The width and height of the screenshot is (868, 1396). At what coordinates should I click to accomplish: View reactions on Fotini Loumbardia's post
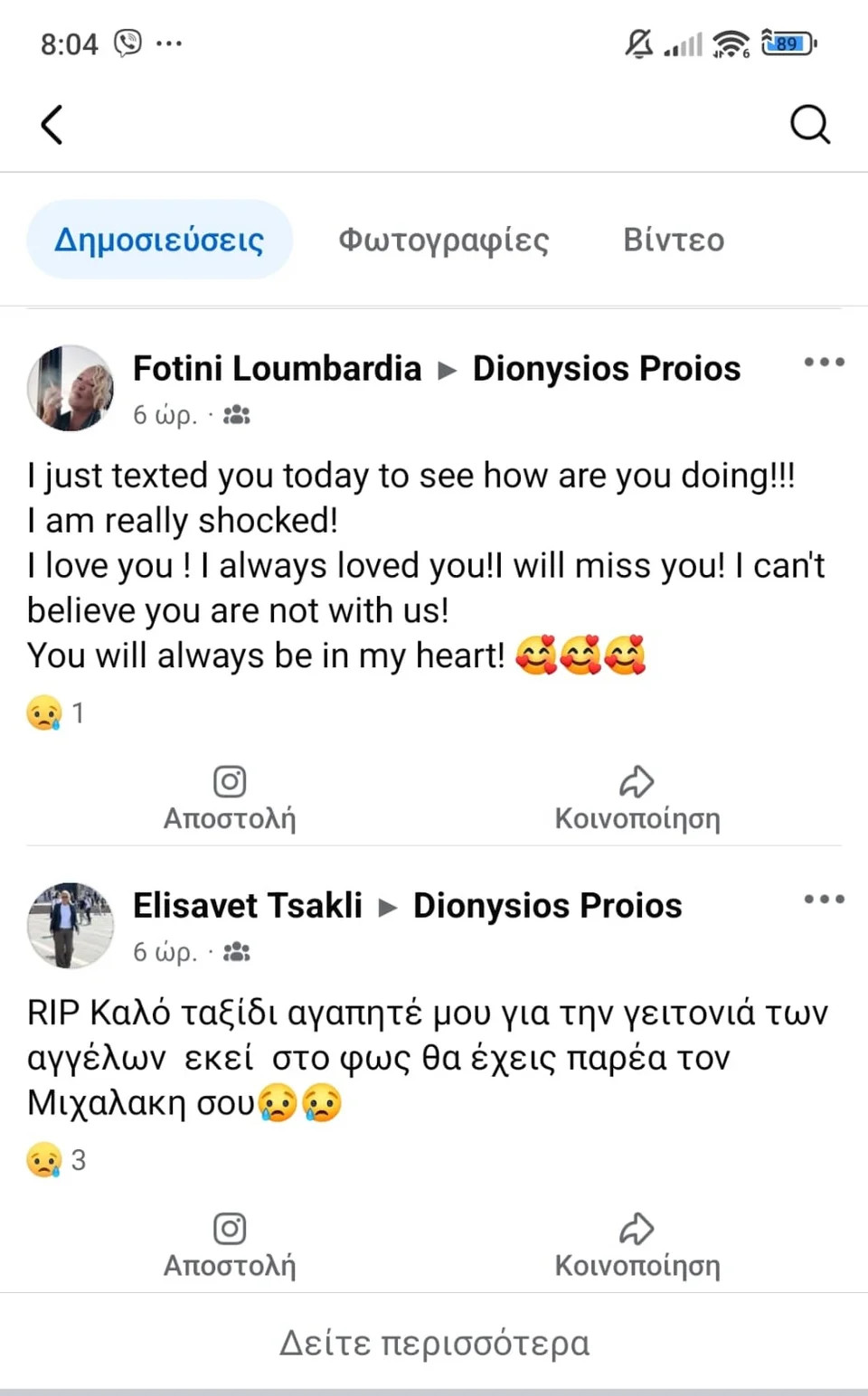click(56, 712)
